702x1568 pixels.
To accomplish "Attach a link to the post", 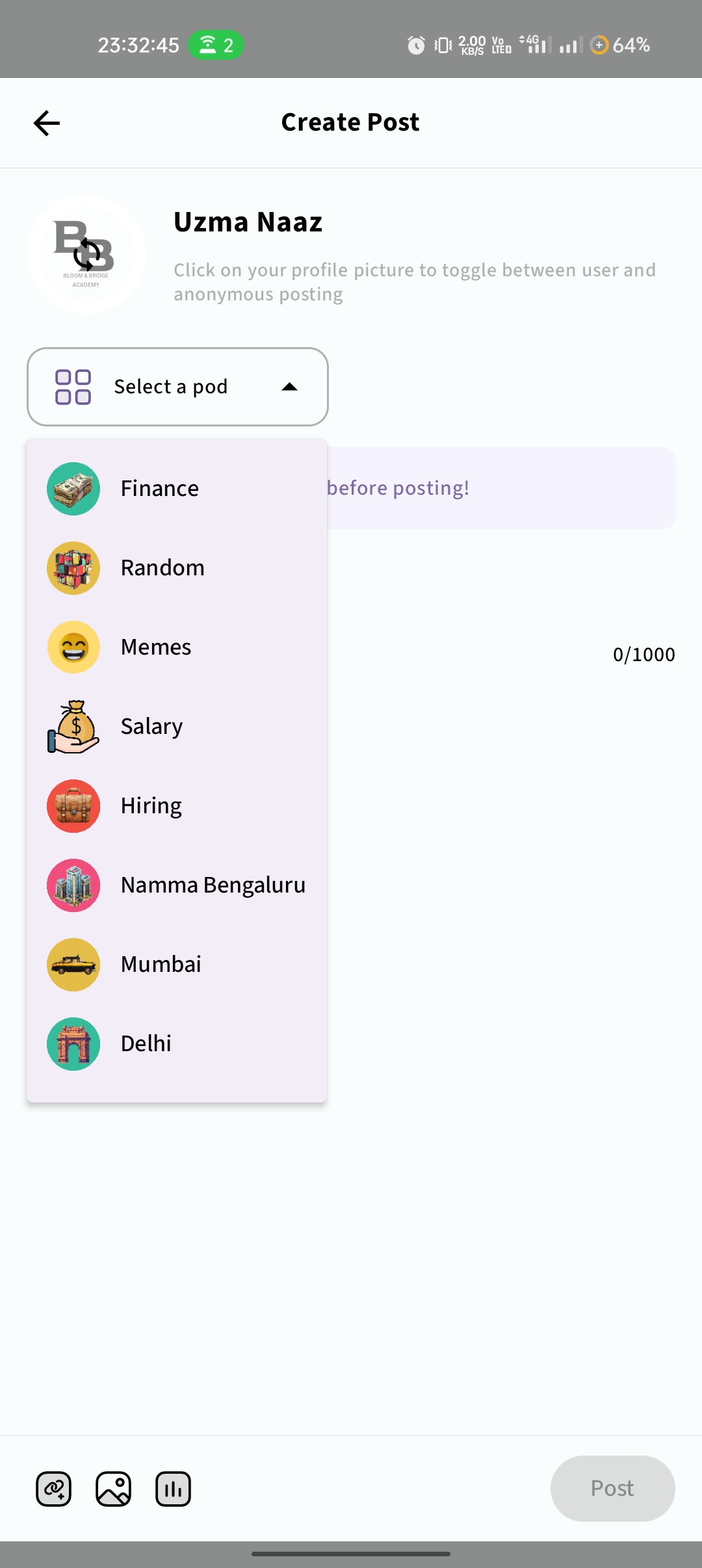I will [53, 1489].
